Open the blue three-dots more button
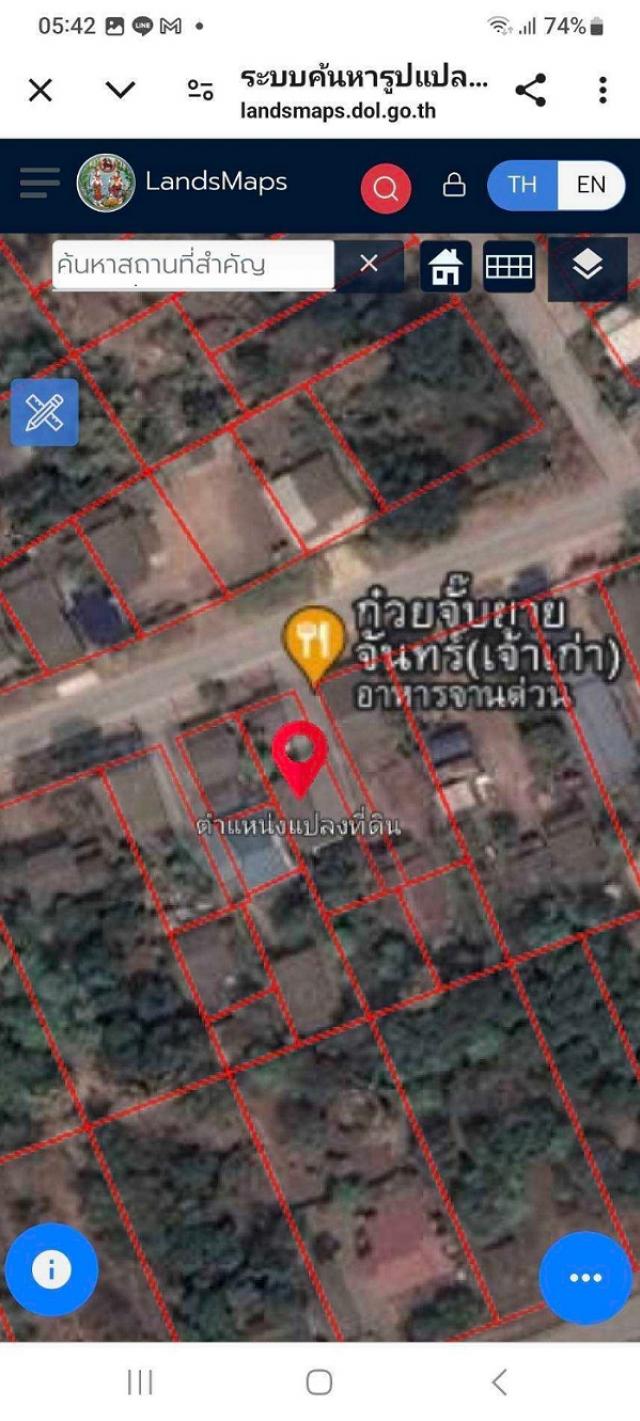Viewport: 640px width, 1421px height. (585, 1278)
